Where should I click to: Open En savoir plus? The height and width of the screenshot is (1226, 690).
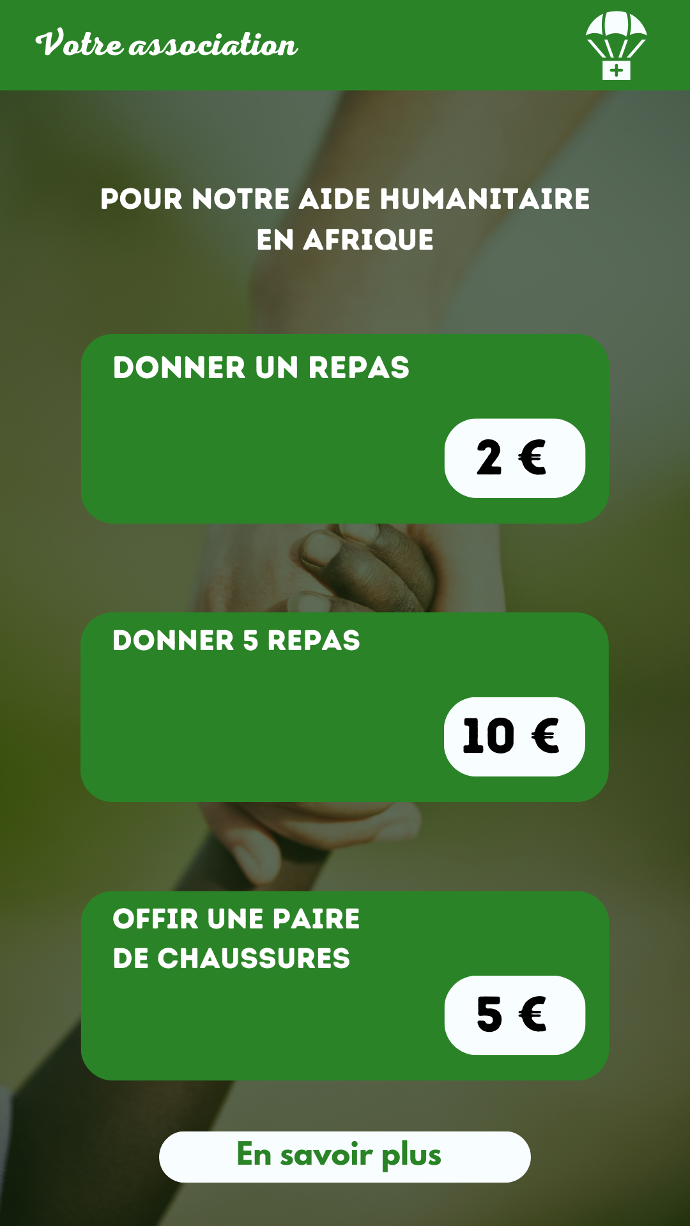pos(344,1156)
